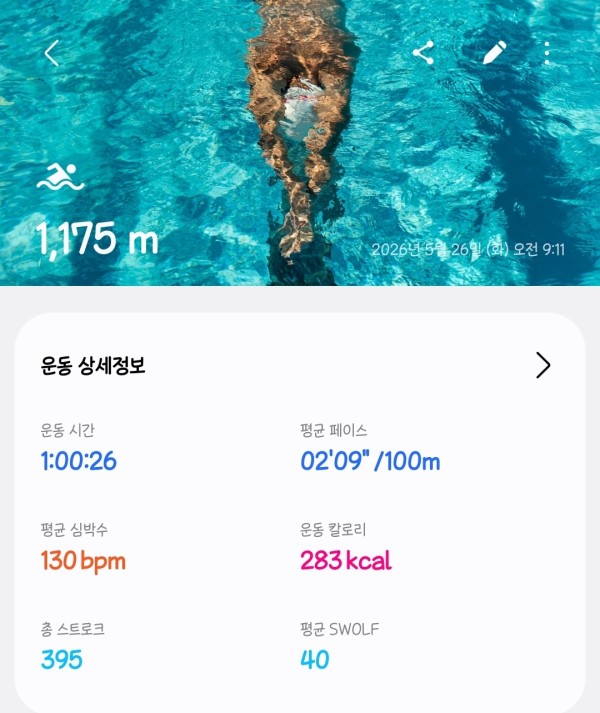Open the three-dot overflow menu
The width and height of the screenshot is (600, 713).
(x=547, y=53)
